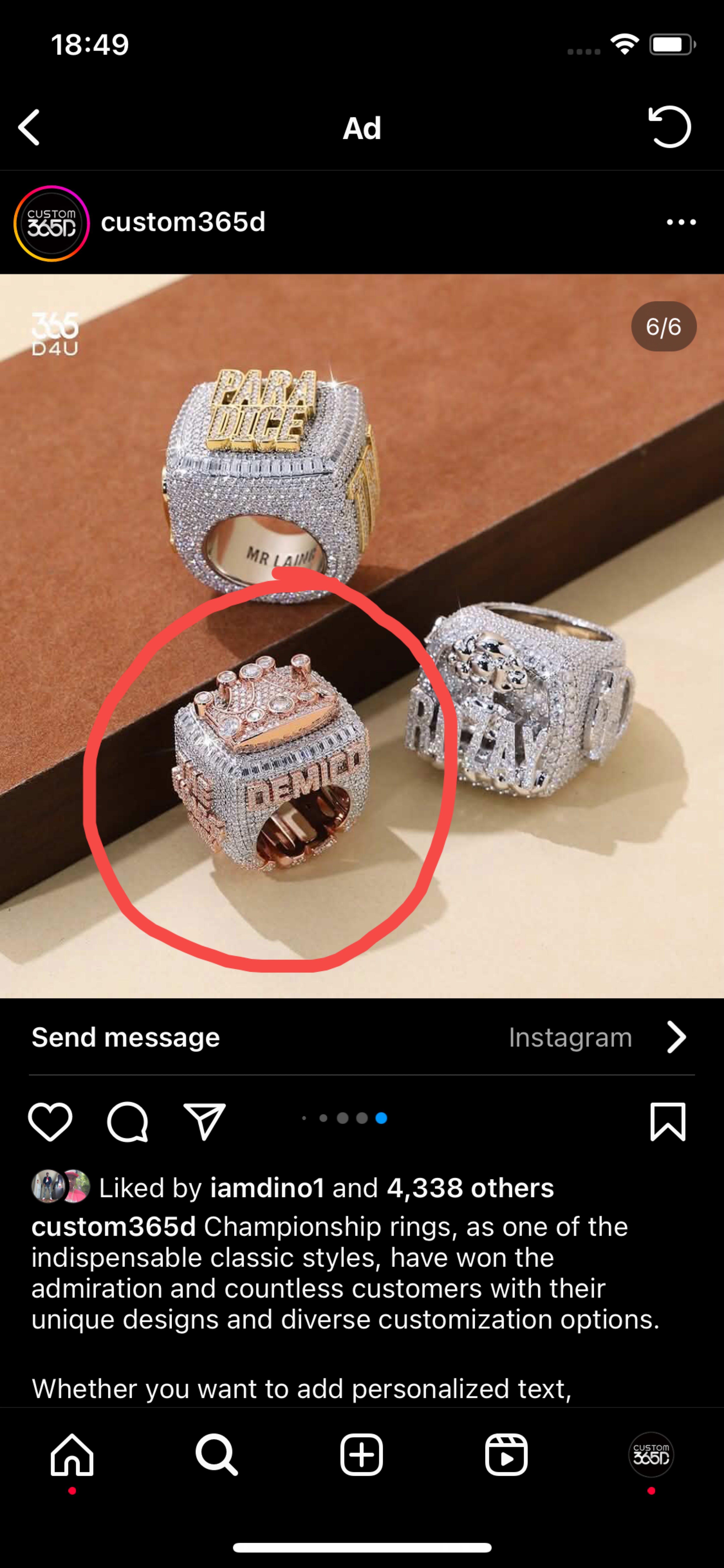Open custom365d username in post header
The width and height of the screenshot is (724, 1568).
pyautogui.click(x=183, y=222)
